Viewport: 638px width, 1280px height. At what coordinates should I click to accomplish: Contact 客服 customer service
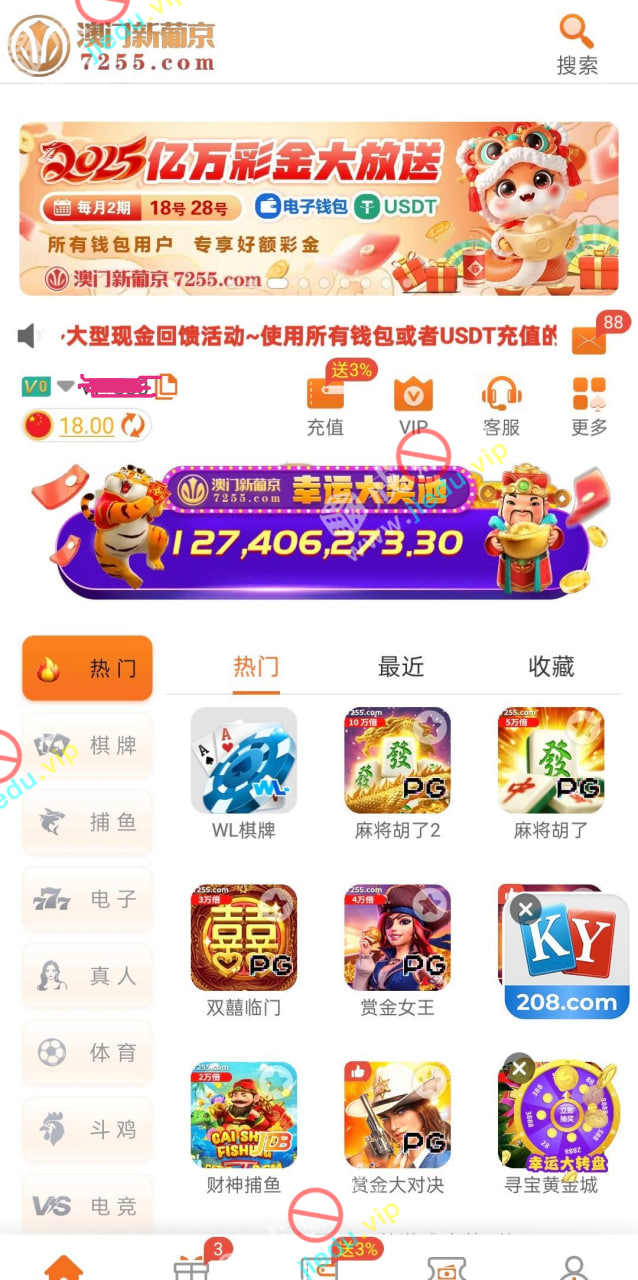pyautogui.click(x=501, y=406)
